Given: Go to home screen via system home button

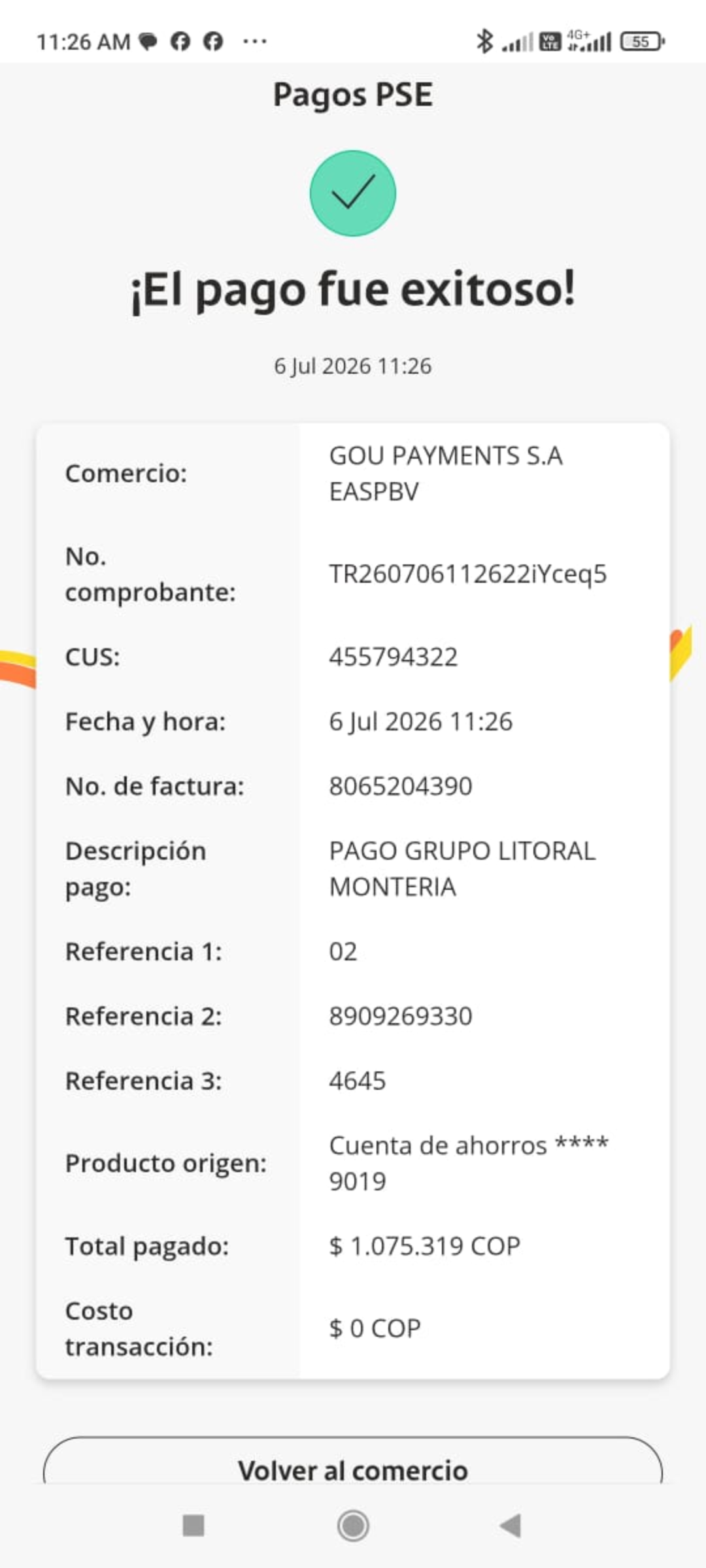Looking at the screenshot, I should 353,1526.
